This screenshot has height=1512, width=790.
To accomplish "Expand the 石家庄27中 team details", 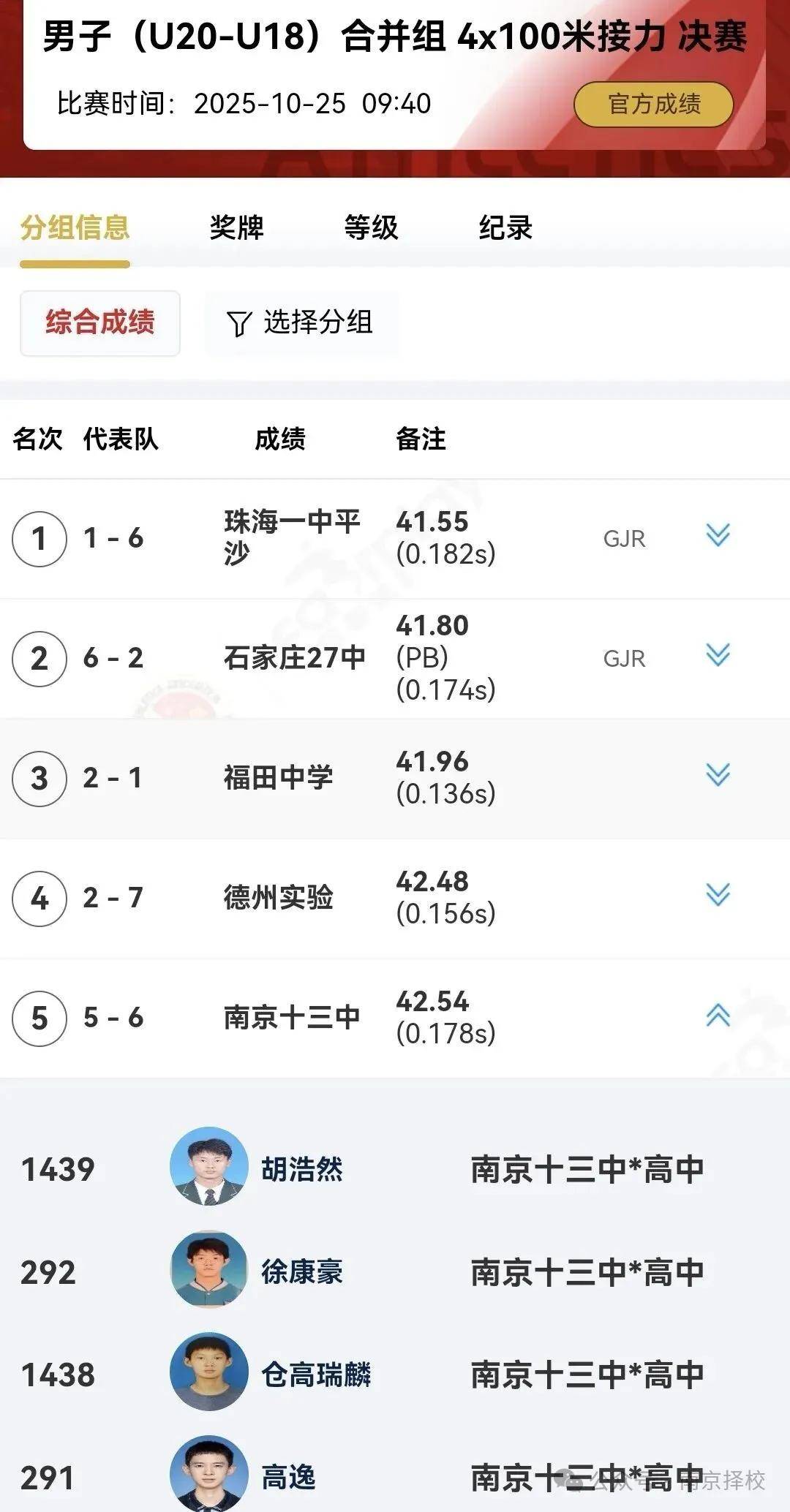I will pos(718,655).
